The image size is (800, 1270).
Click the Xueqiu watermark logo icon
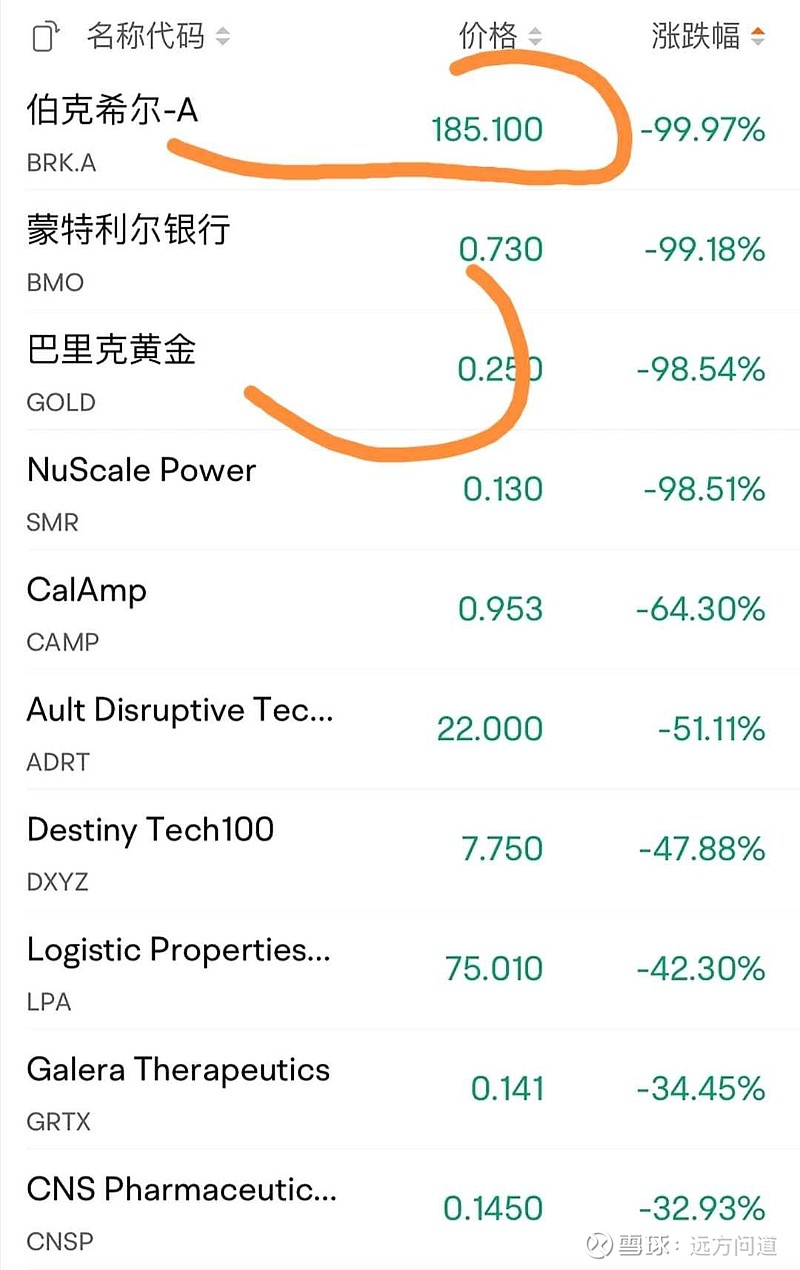[x=598, y=1245]
